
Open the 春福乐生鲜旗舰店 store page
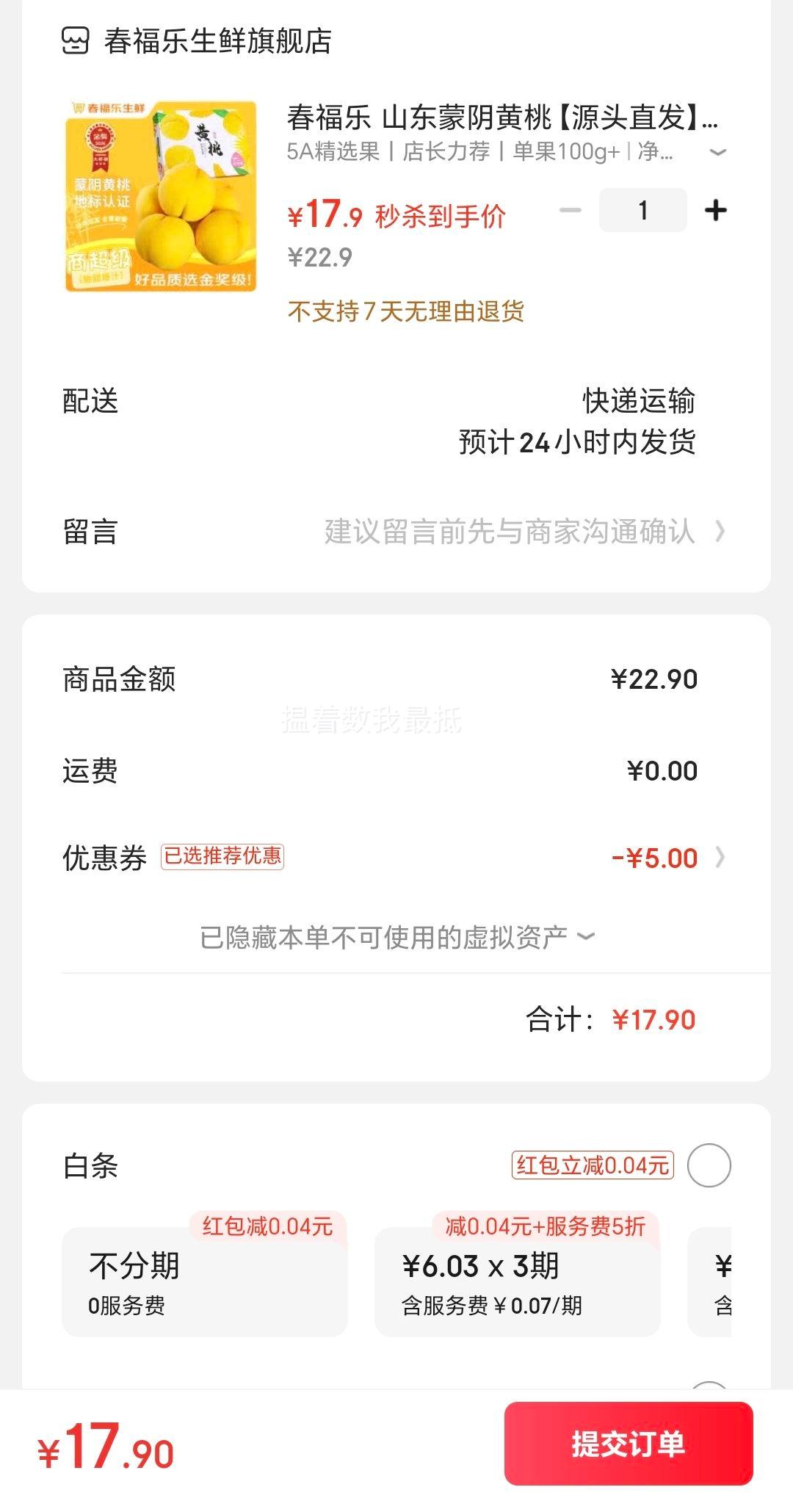[217, 41]
